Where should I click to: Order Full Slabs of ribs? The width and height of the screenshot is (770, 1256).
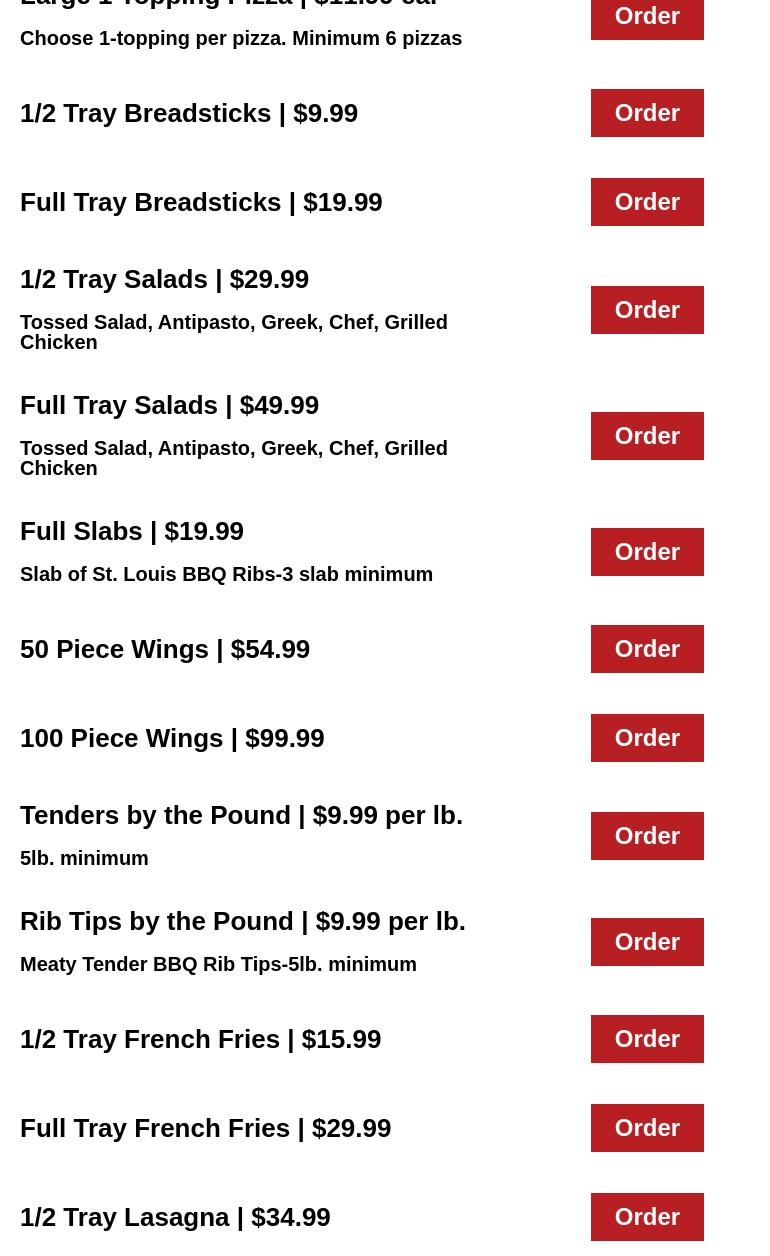coord(647,552)
